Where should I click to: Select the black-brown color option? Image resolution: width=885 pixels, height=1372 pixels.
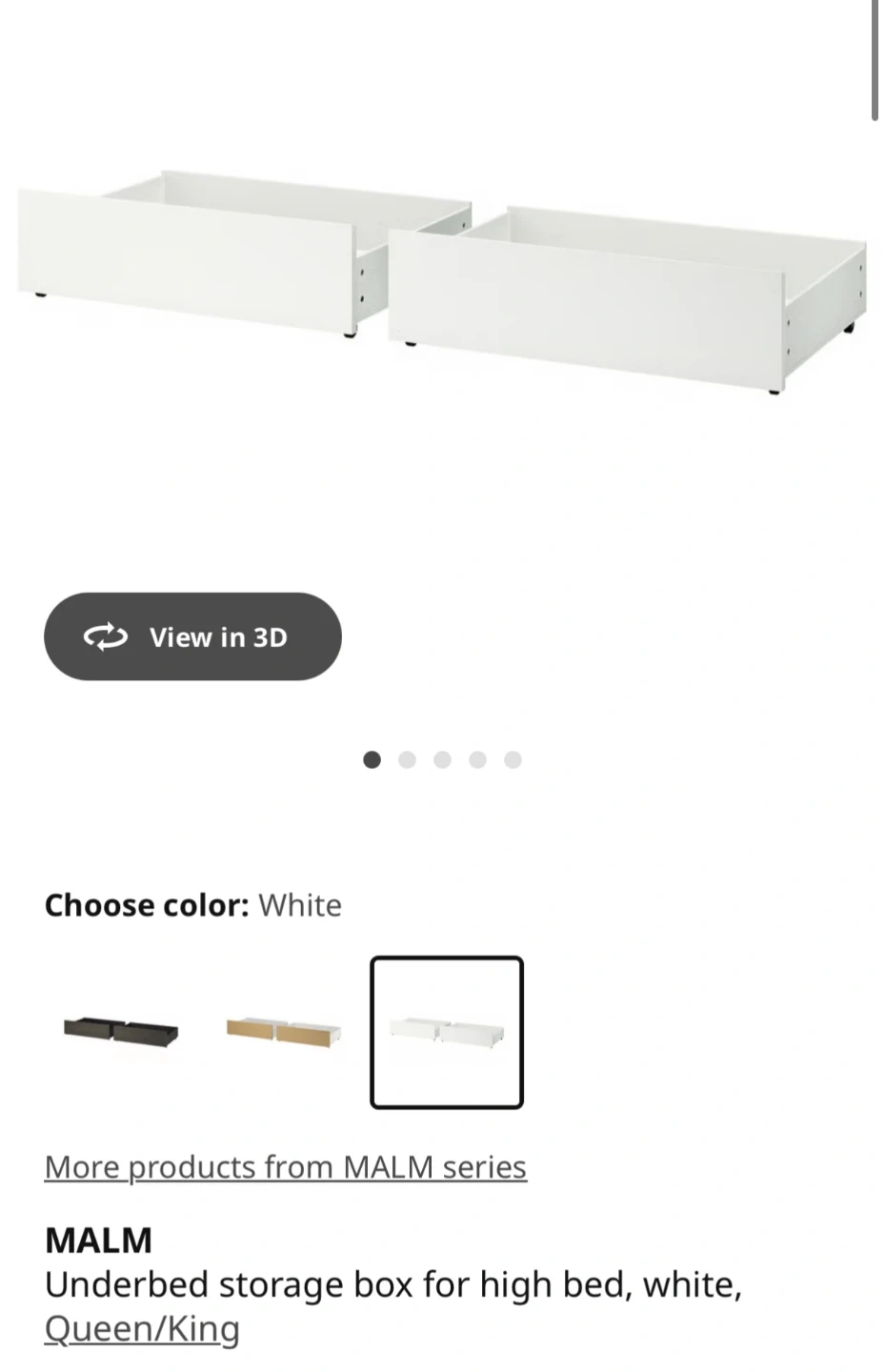121,1032
